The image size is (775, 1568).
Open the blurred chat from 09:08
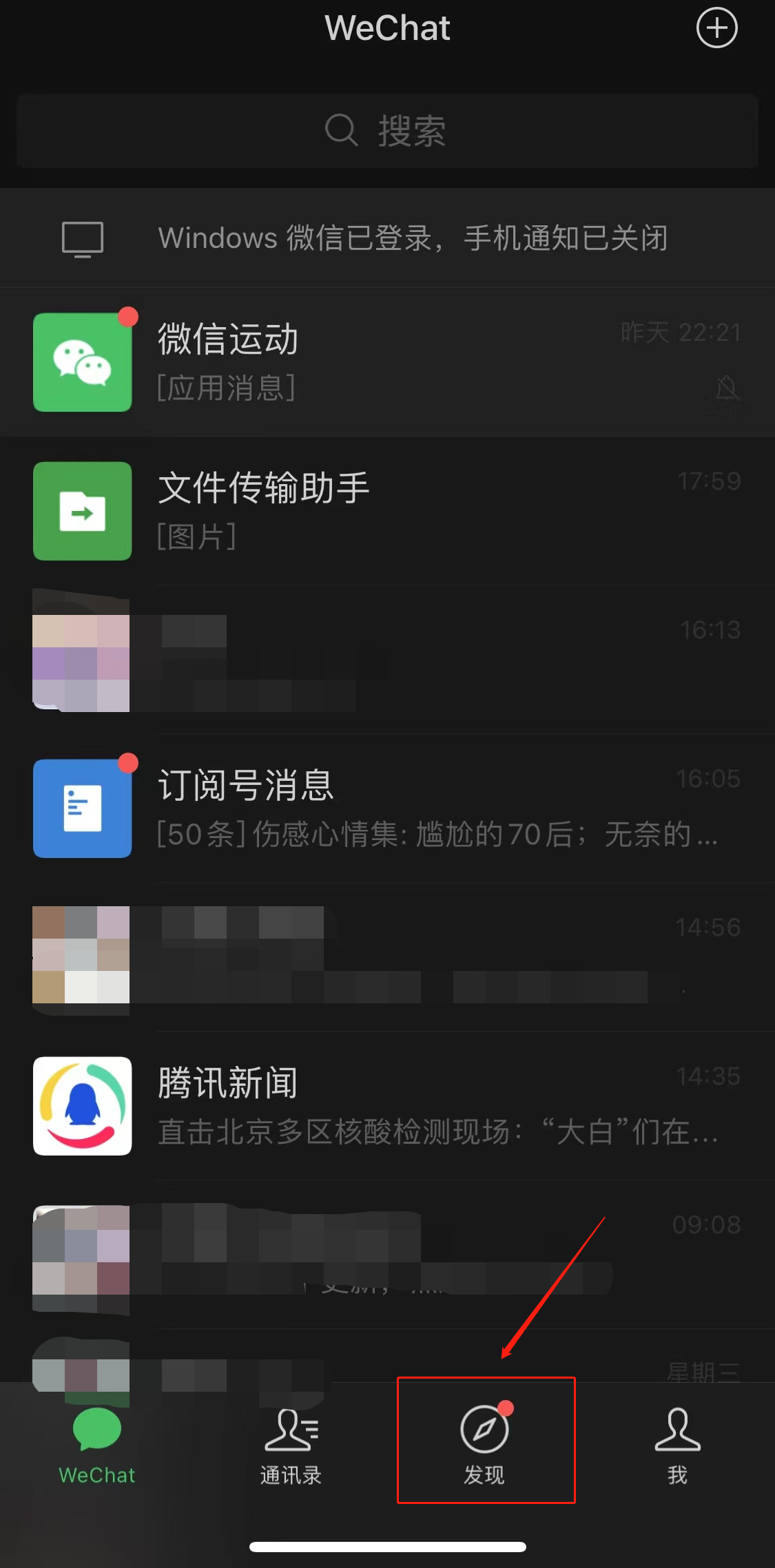pyautogui.click(x=387, y=1255)
